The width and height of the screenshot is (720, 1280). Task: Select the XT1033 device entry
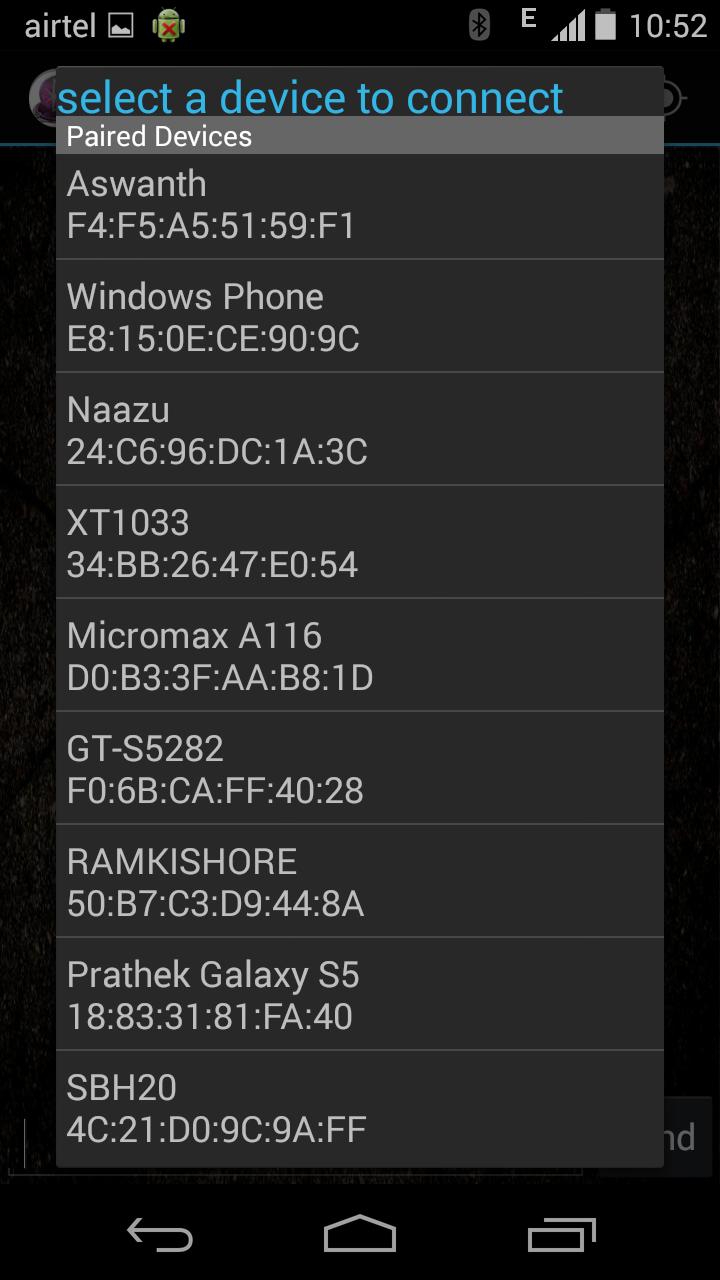[x=360, y=543]
